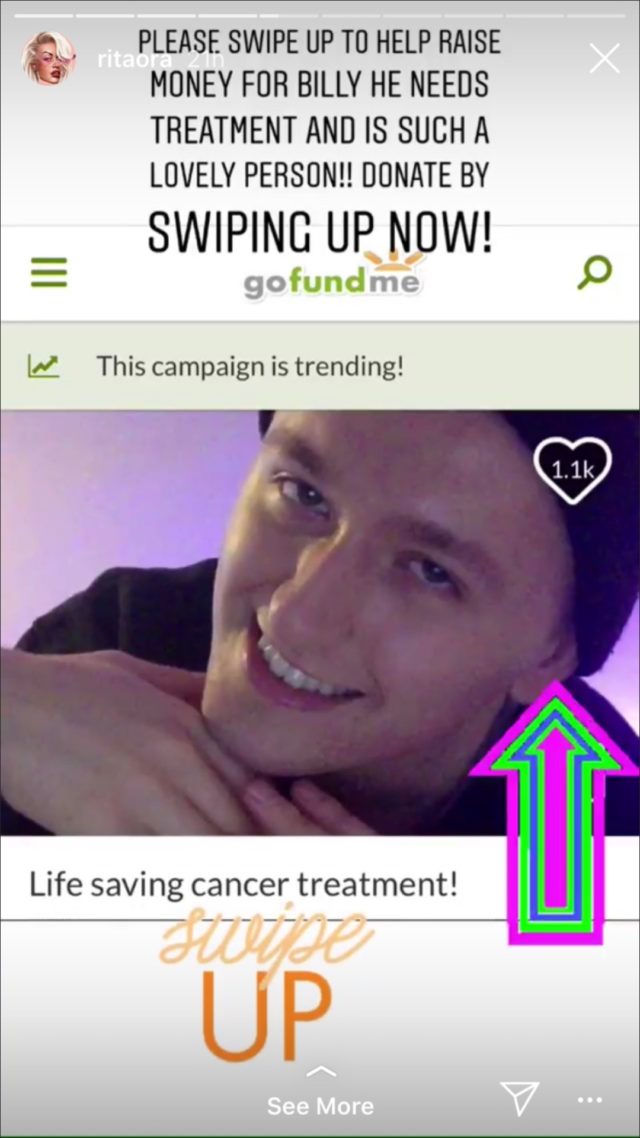The height and width of the screenshot is (1138, 640).
Task: Open the ritaora username link
Action: coord(129,60)
